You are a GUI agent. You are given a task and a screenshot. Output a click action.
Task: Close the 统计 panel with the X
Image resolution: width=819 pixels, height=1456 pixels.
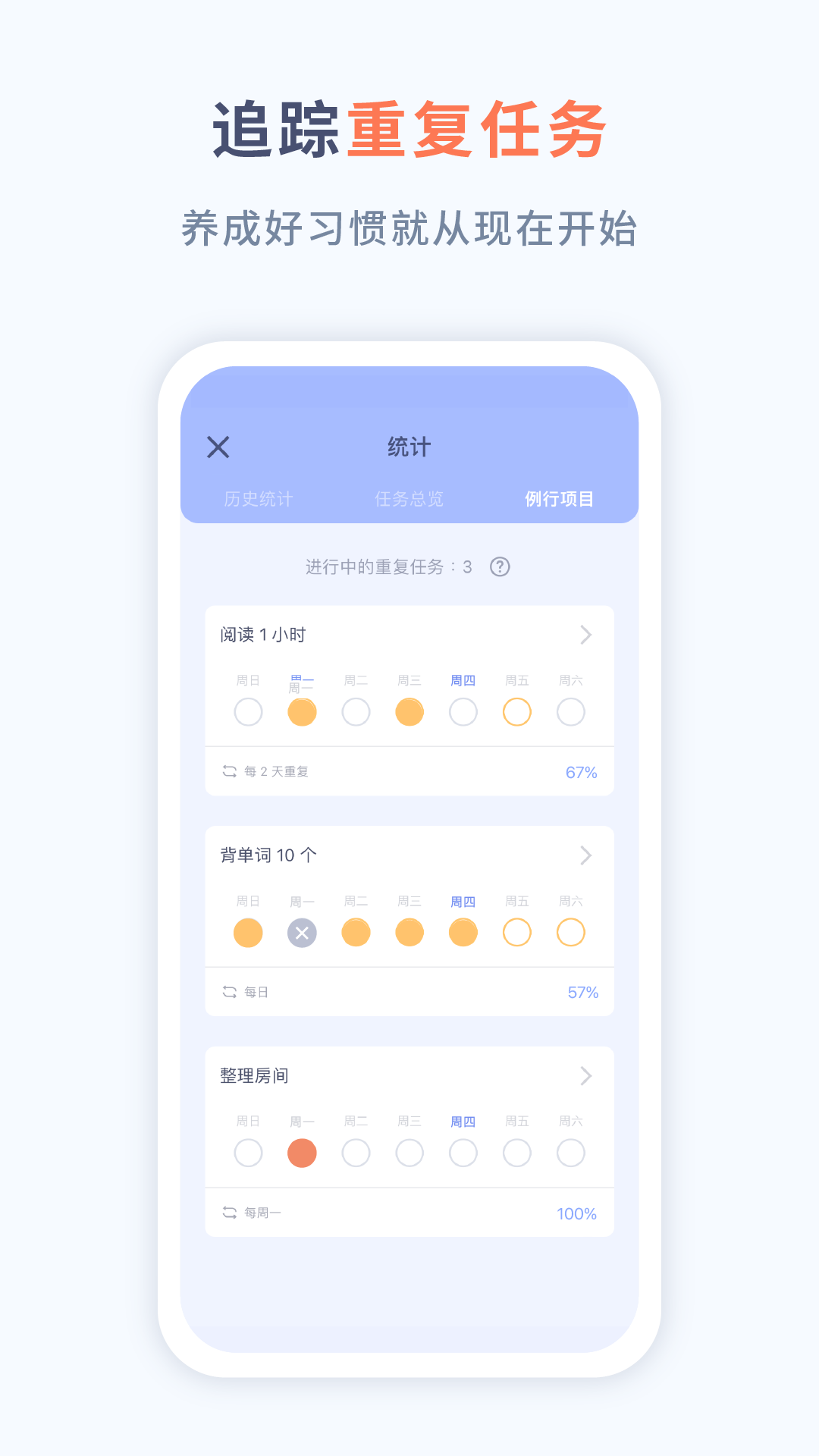(x=218, y=447)
